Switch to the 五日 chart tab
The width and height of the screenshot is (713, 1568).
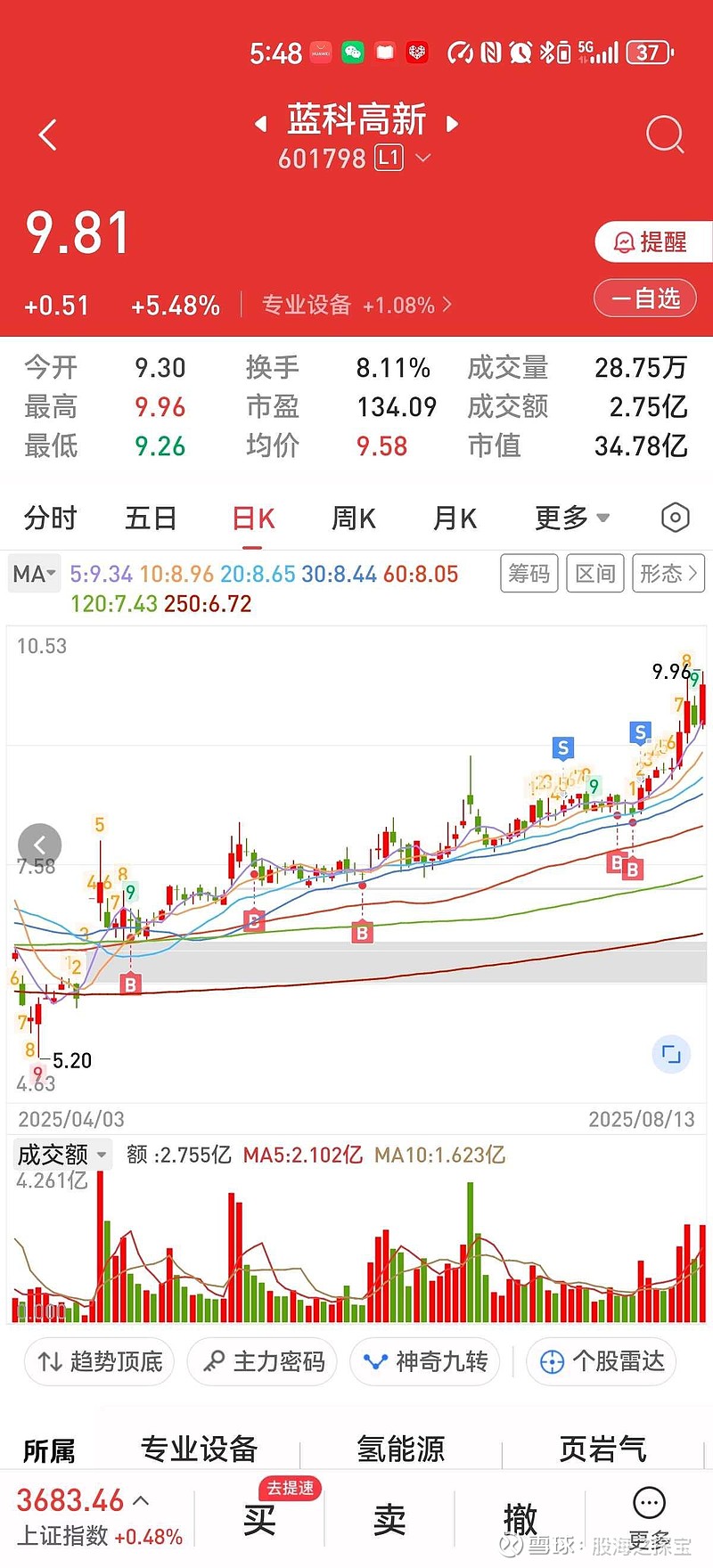[x=151, y=518]
